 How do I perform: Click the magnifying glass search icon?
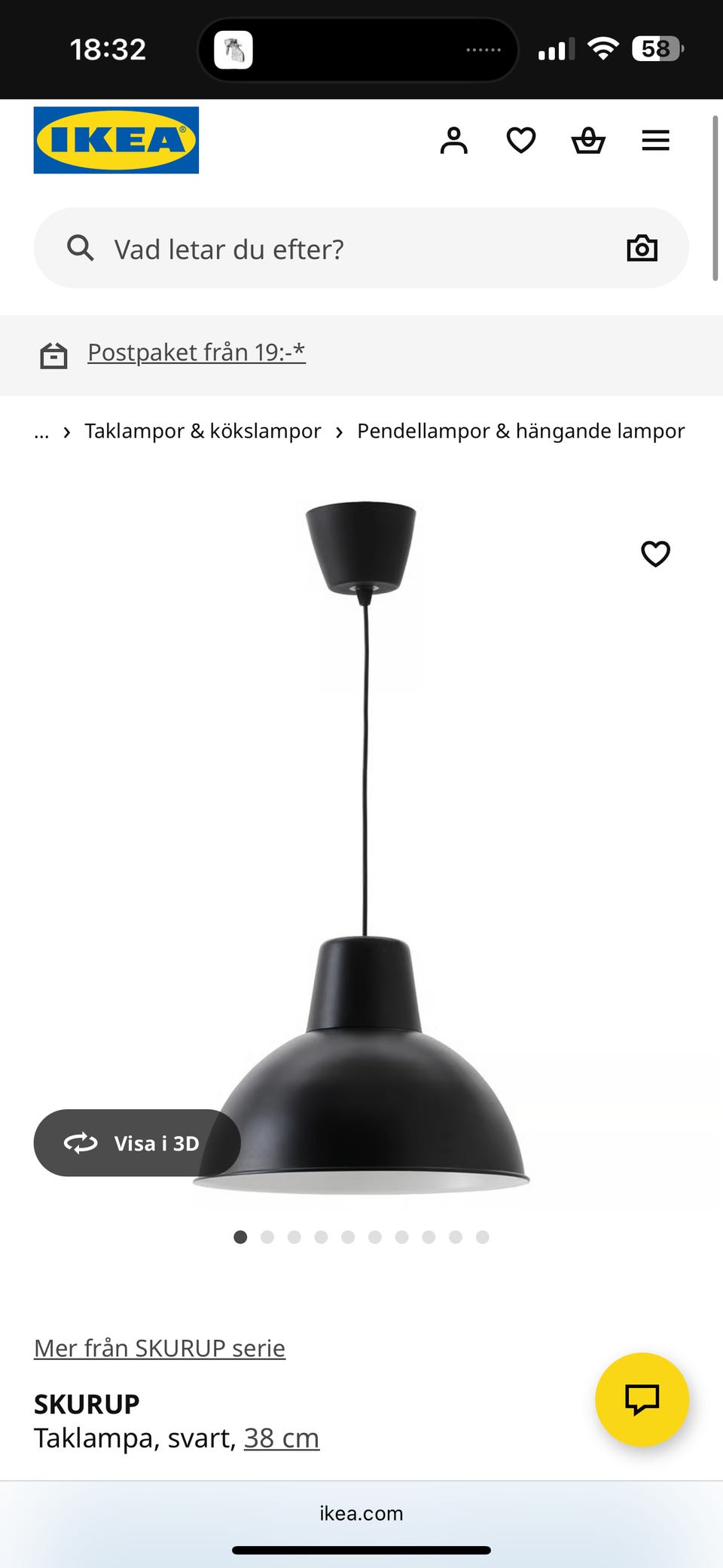[81, 248]
